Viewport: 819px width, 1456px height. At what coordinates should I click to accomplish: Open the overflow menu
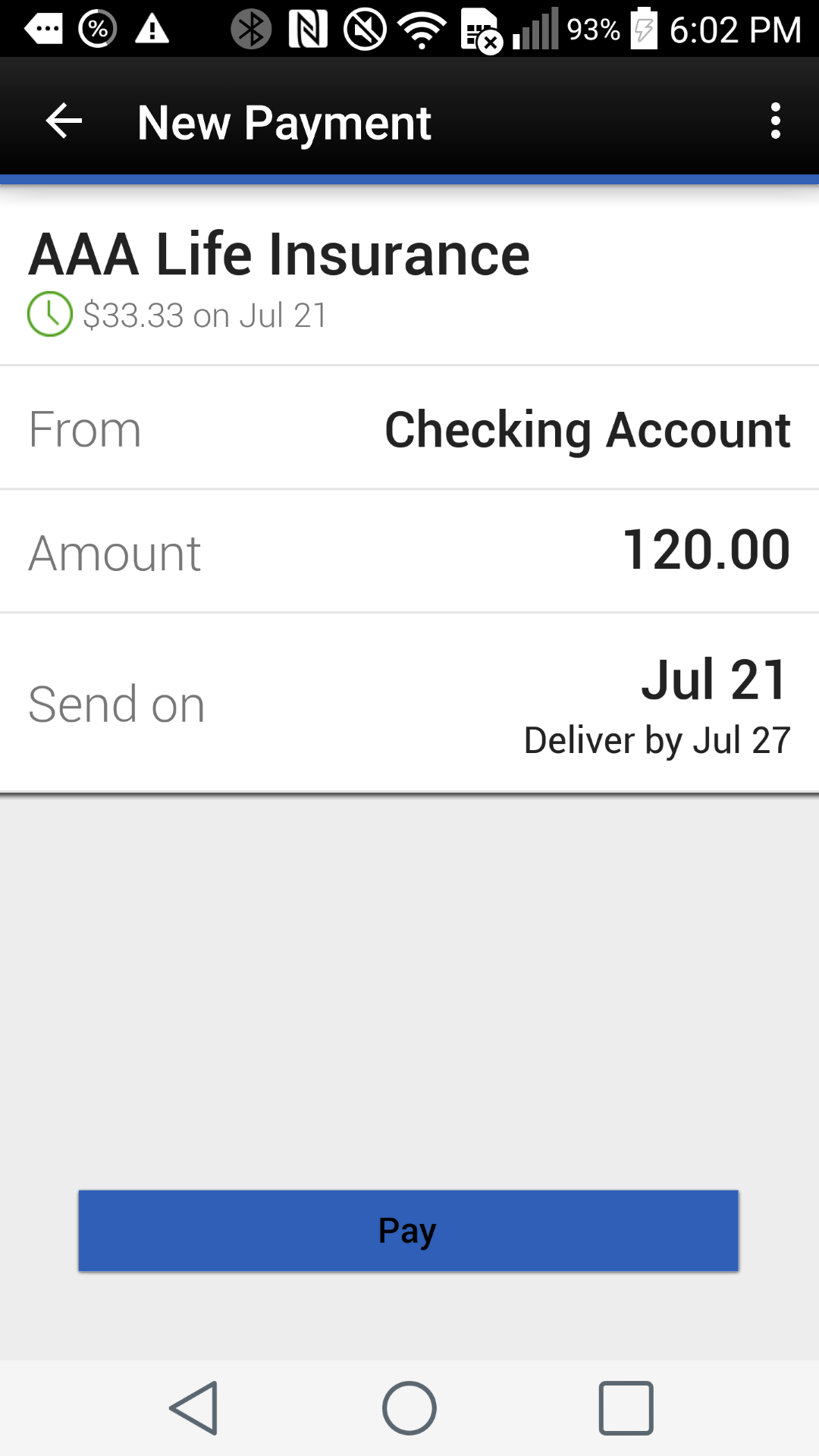pos(776,121)
